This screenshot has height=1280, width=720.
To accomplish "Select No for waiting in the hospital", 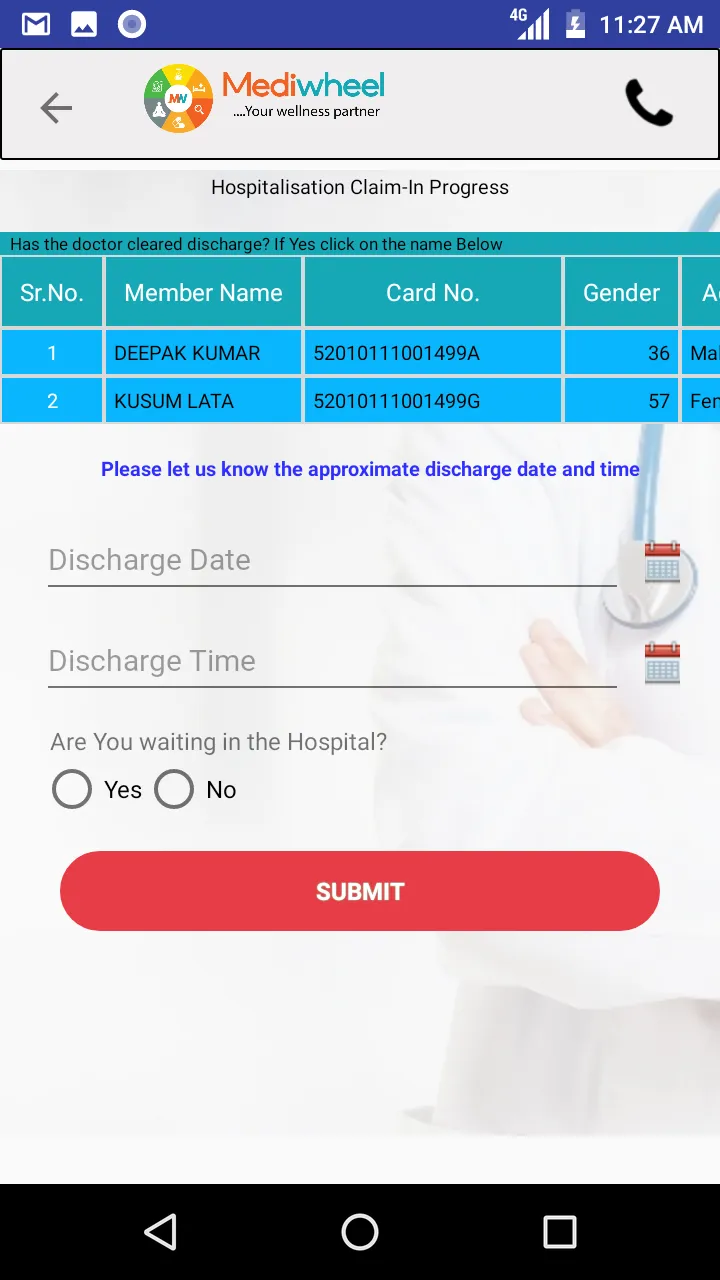I will [174, 789].
